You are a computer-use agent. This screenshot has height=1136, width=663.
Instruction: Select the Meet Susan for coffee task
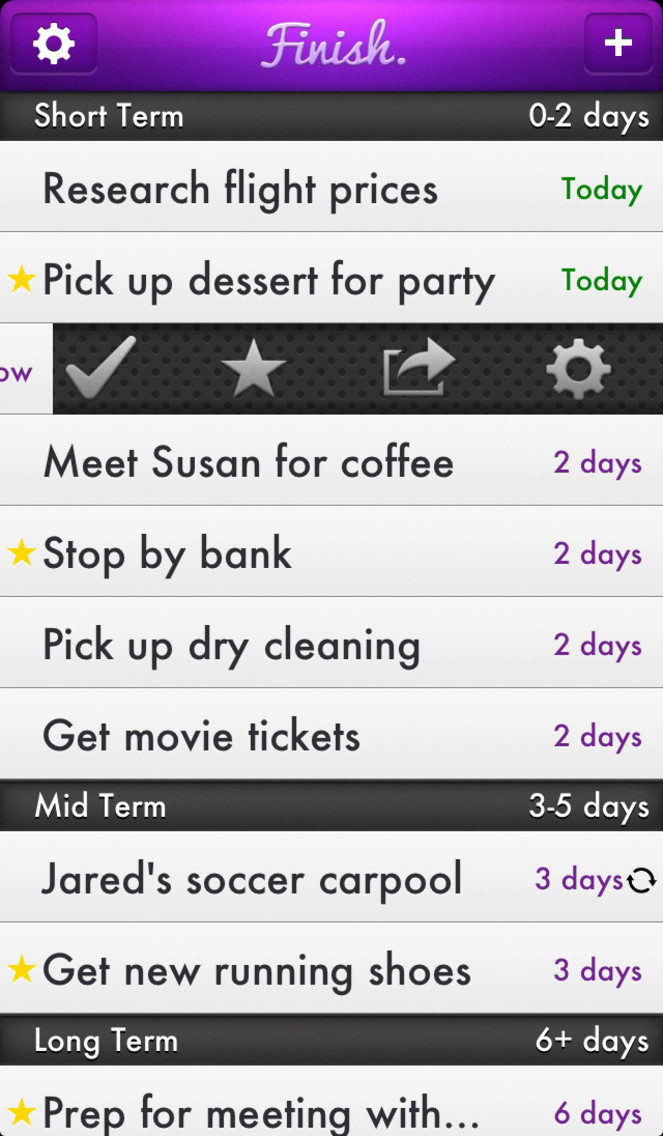click(331, 461)
